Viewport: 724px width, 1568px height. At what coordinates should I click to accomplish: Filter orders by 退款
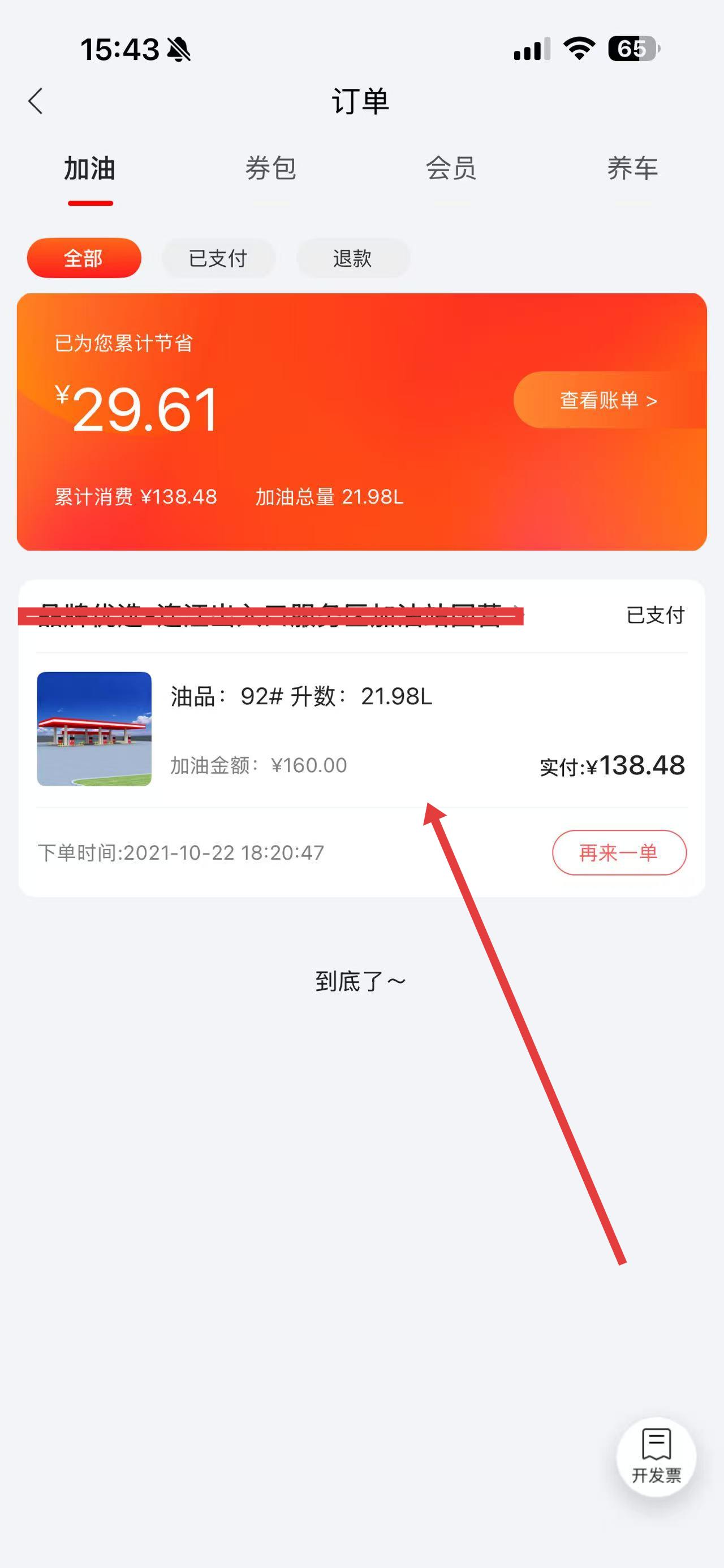point(352,258)
